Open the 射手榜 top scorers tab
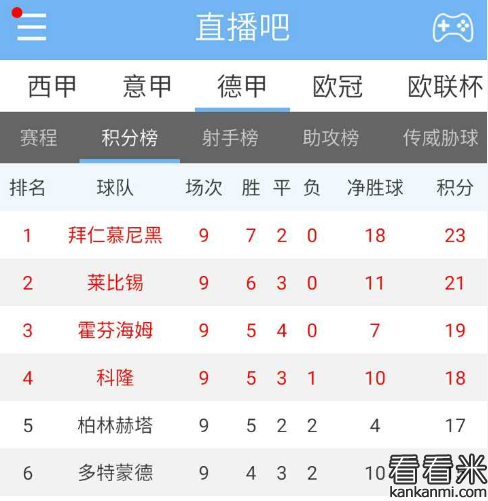The image size is (488, 501). 230,138
